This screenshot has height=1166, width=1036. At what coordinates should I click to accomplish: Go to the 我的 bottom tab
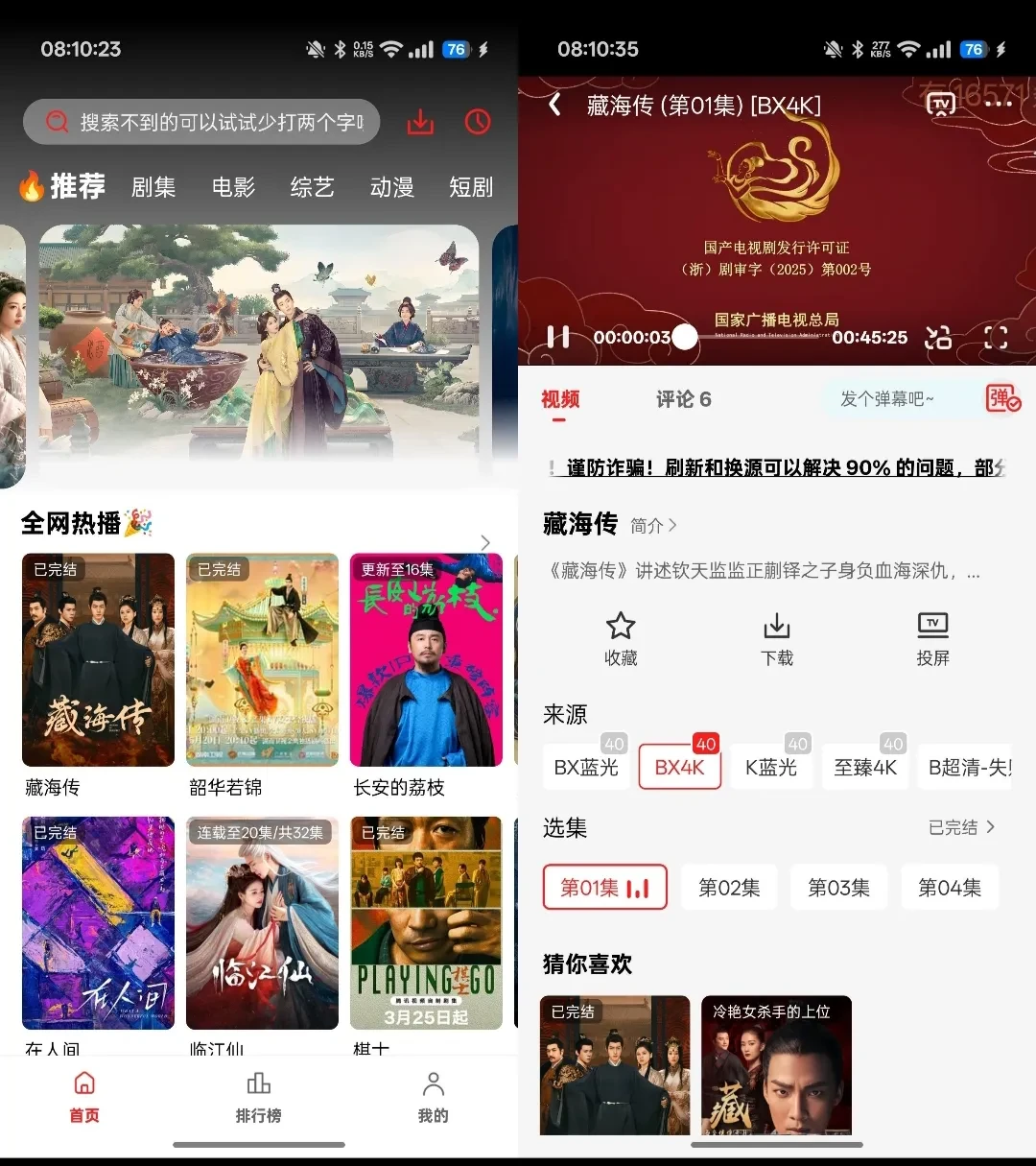coord(433,1097)
